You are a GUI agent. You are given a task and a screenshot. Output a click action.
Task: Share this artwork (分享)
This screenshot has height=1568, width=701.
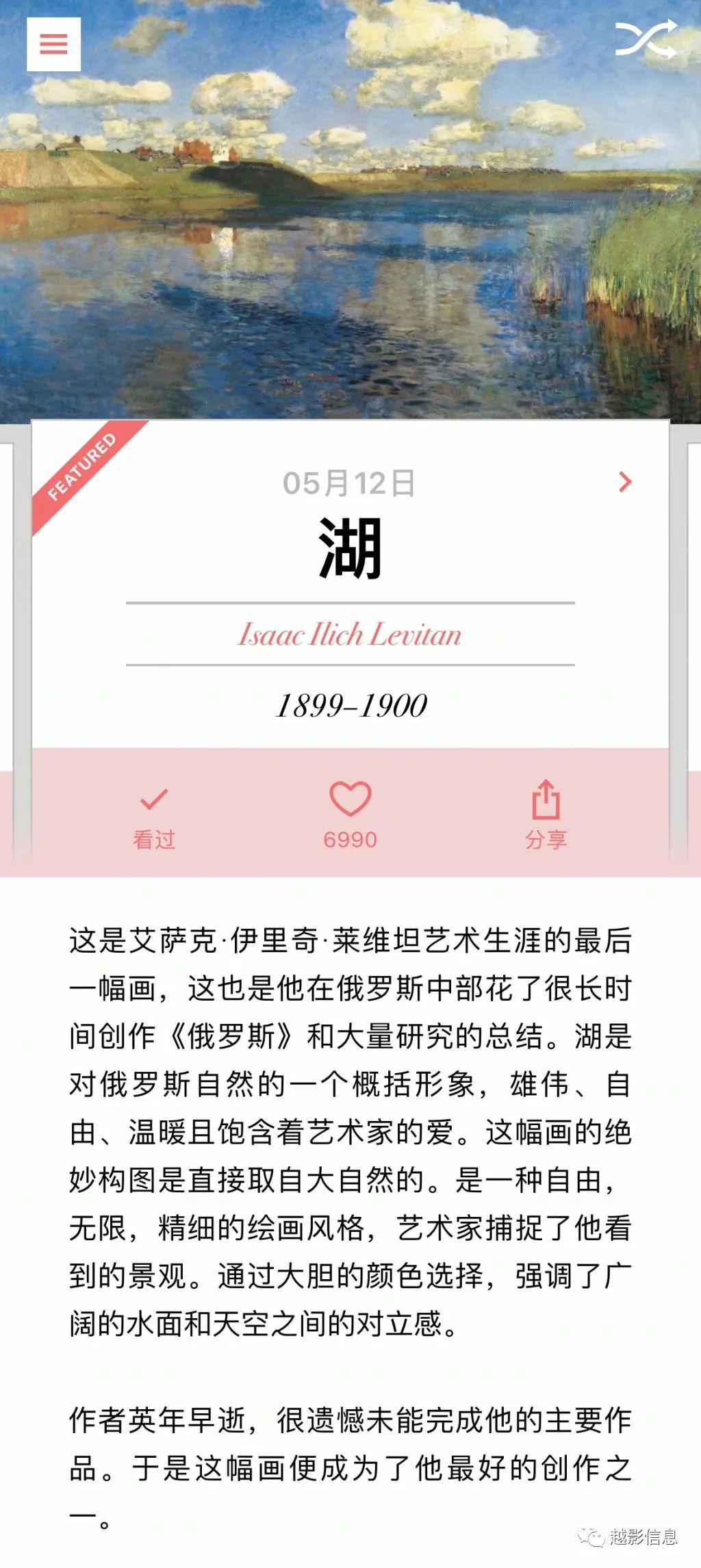tap(546, 814)
